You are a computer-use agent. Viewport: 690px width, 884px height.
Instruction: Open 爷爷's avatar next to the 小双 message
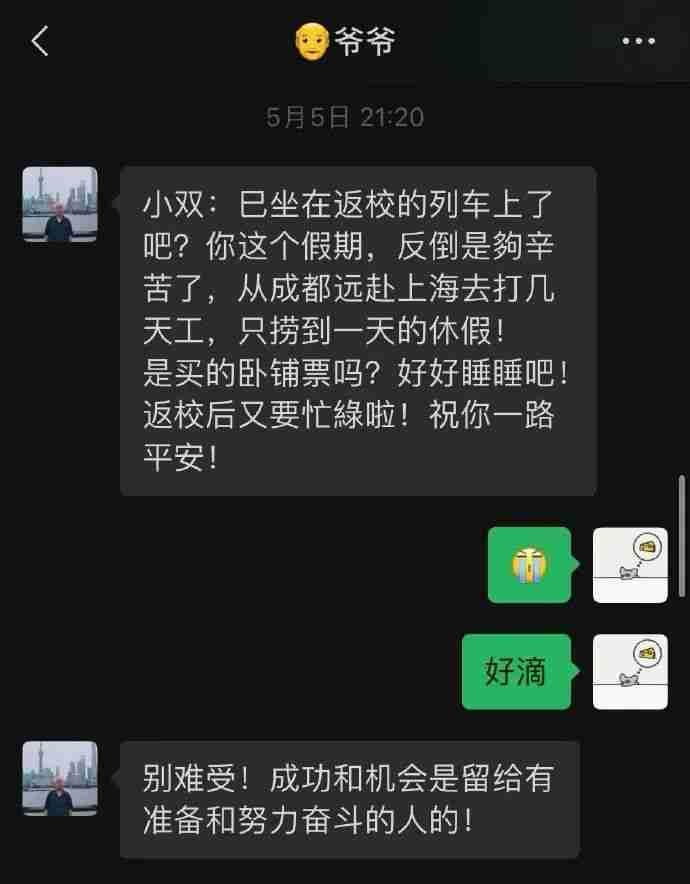(x=60, y=204)
